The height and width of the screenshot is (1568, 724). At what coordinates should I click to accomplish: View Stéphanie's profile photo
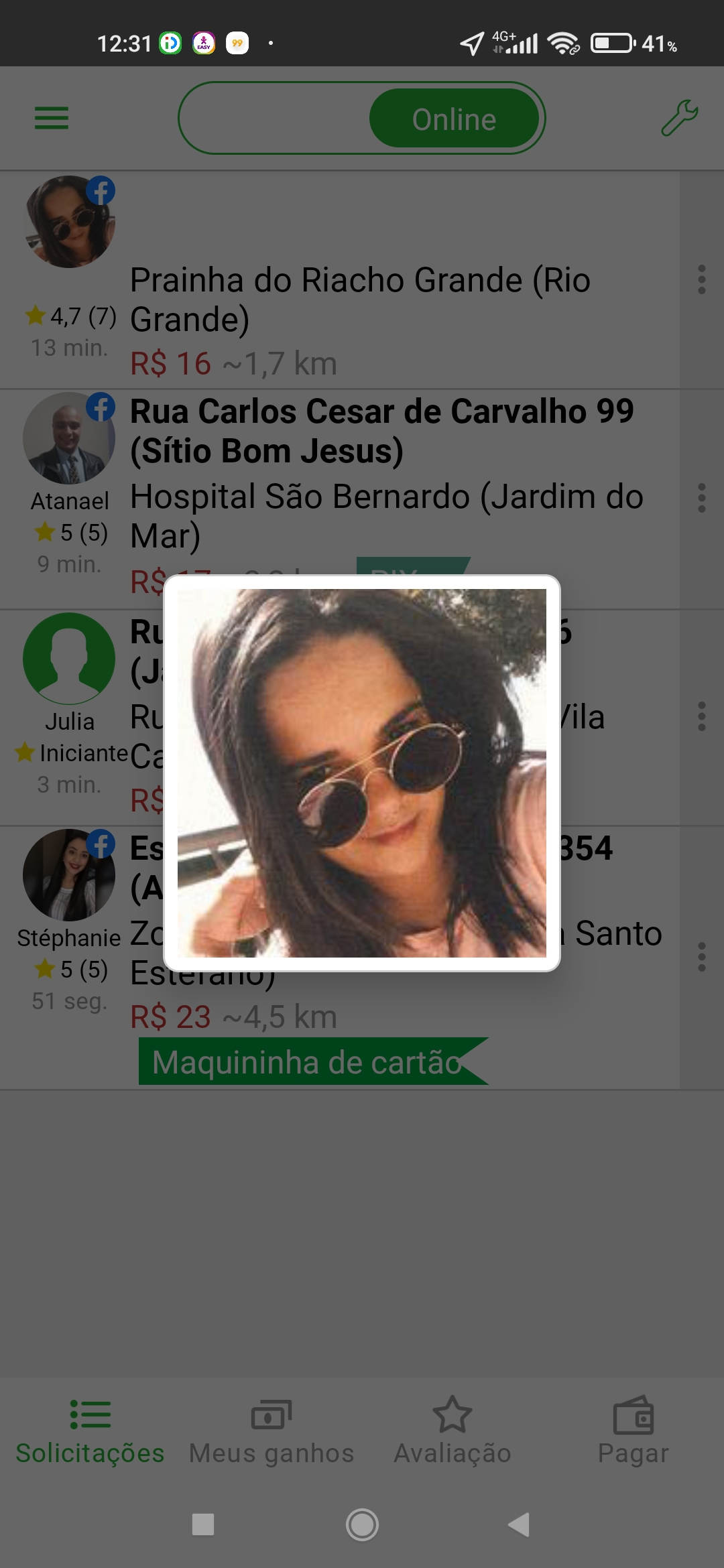tap(68, 875)
